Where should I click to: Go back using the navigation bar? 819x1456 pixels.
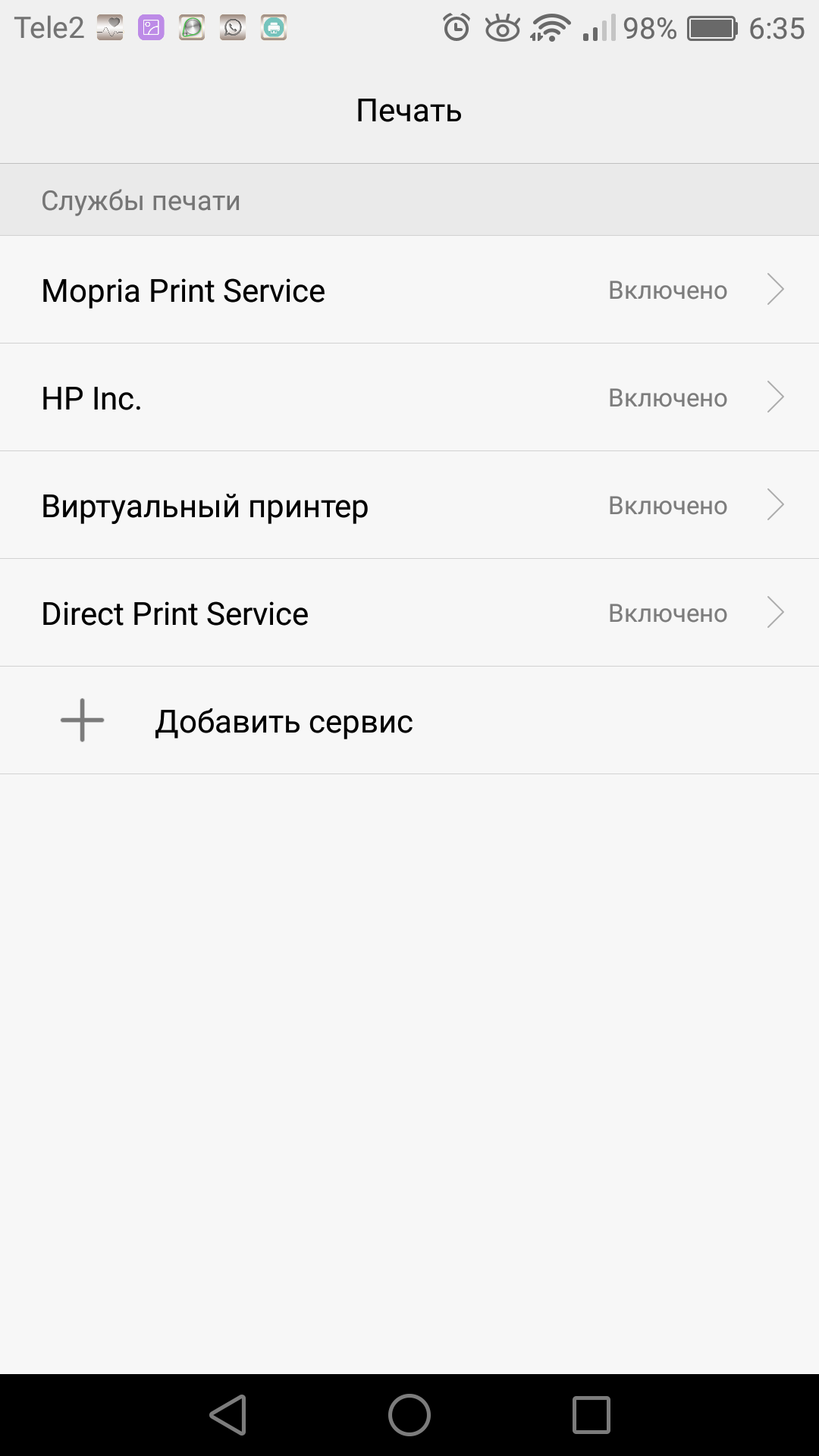coord(227,1415)
